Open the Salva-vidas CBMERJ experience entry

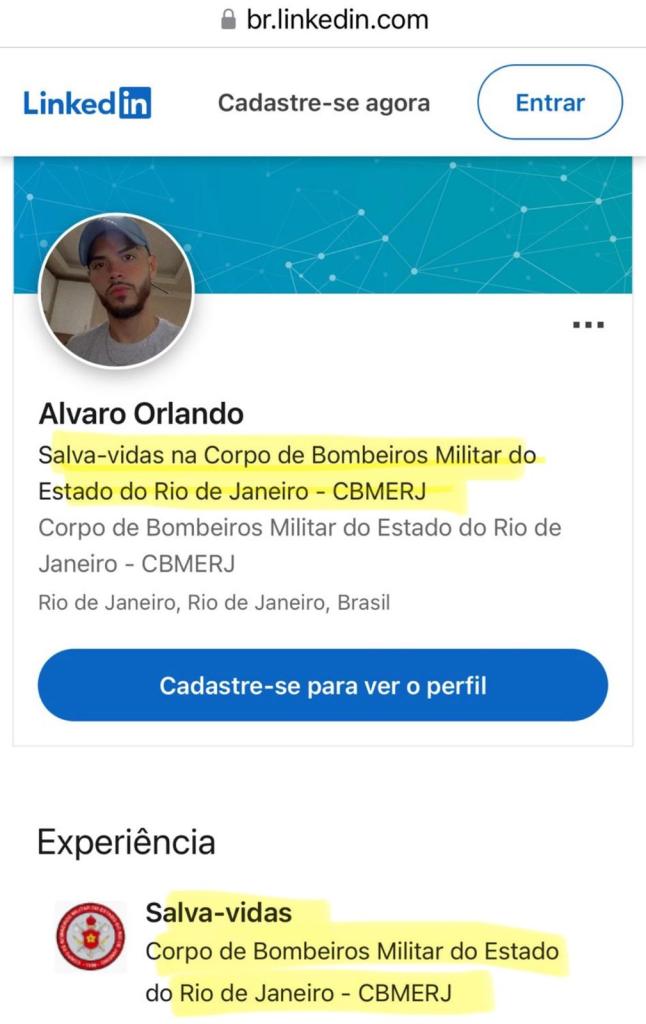tap(218, 912)
